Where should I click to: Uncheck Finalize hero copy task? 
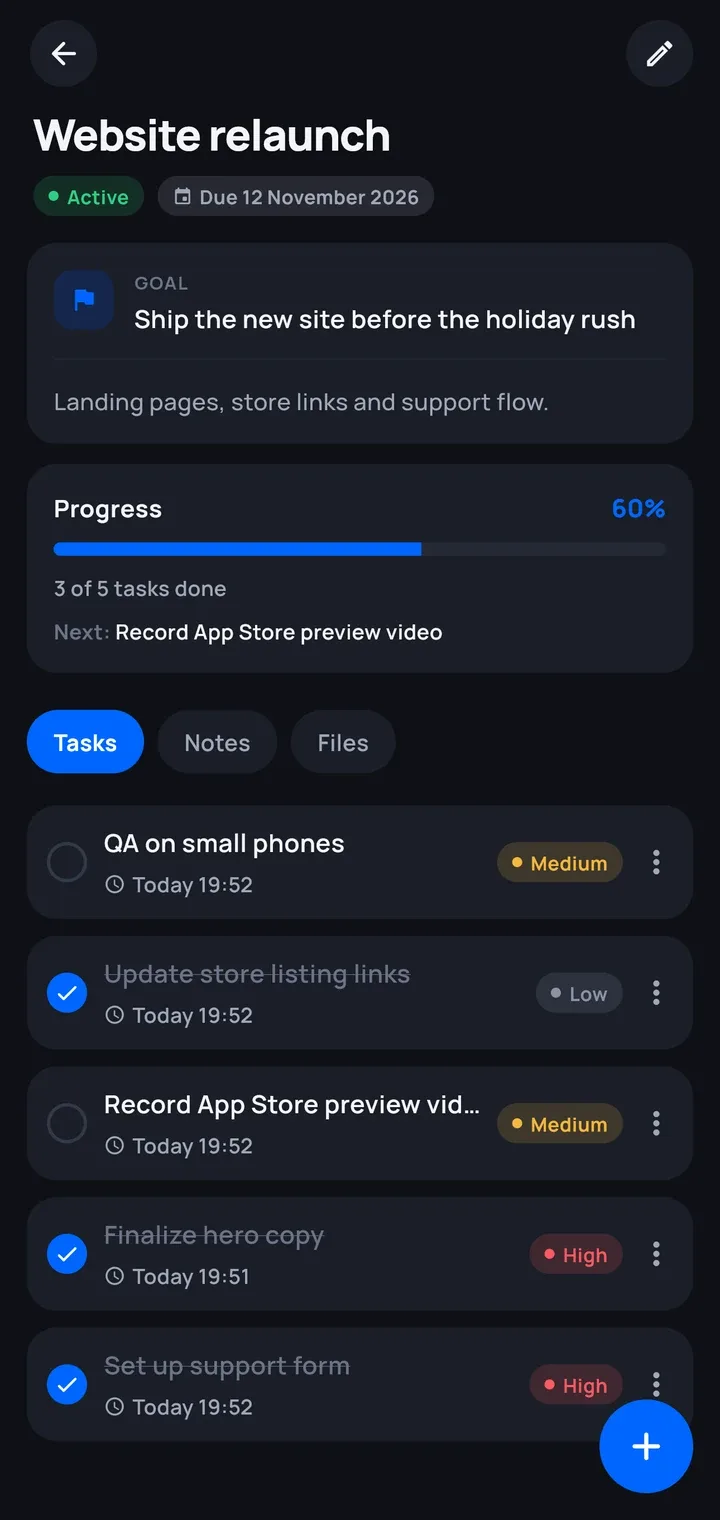pos(67,1254)
